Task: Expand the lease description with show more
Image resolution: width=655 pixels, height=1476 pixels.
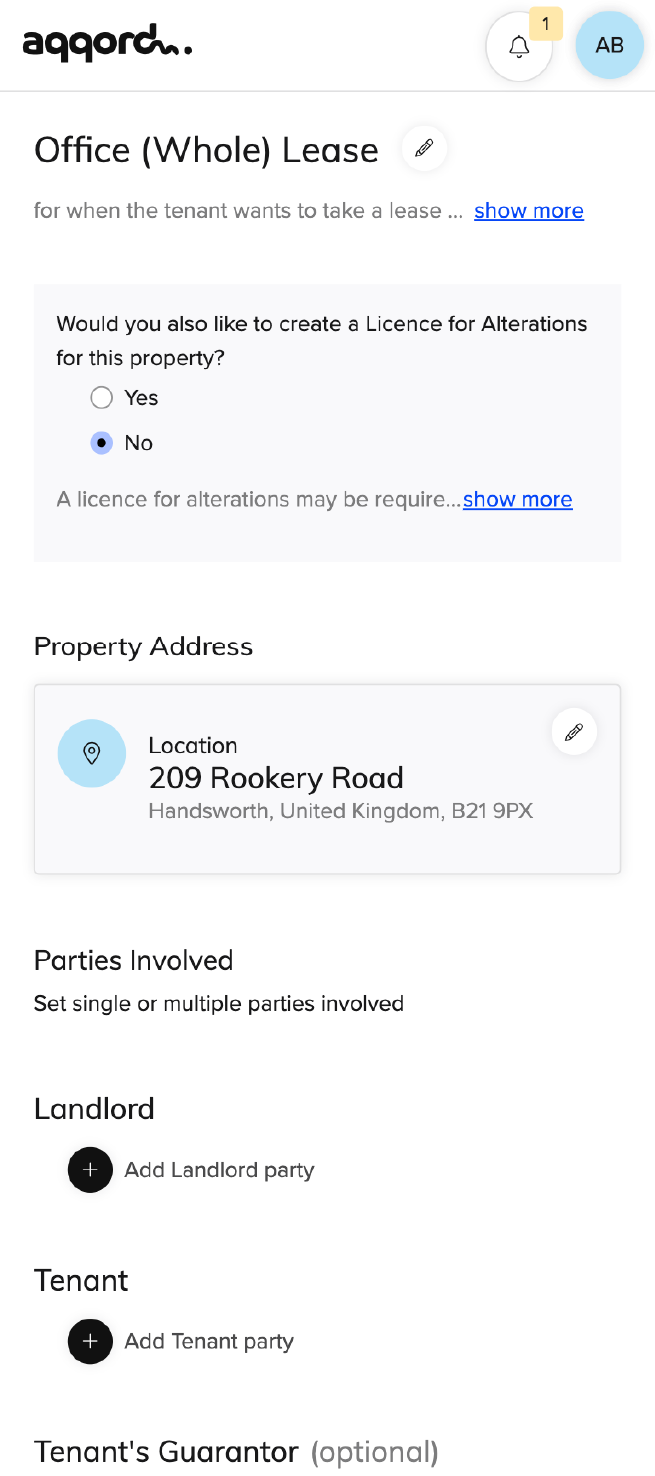Action: (x=529, y=211)
